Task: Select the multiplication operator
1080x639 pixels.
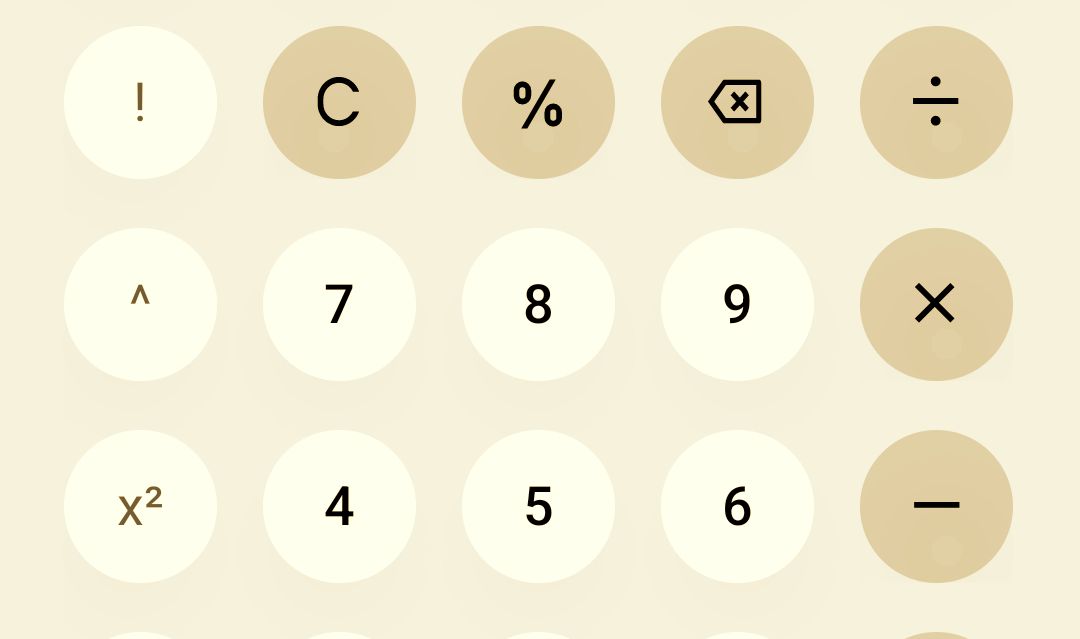Action: point(936,304)
